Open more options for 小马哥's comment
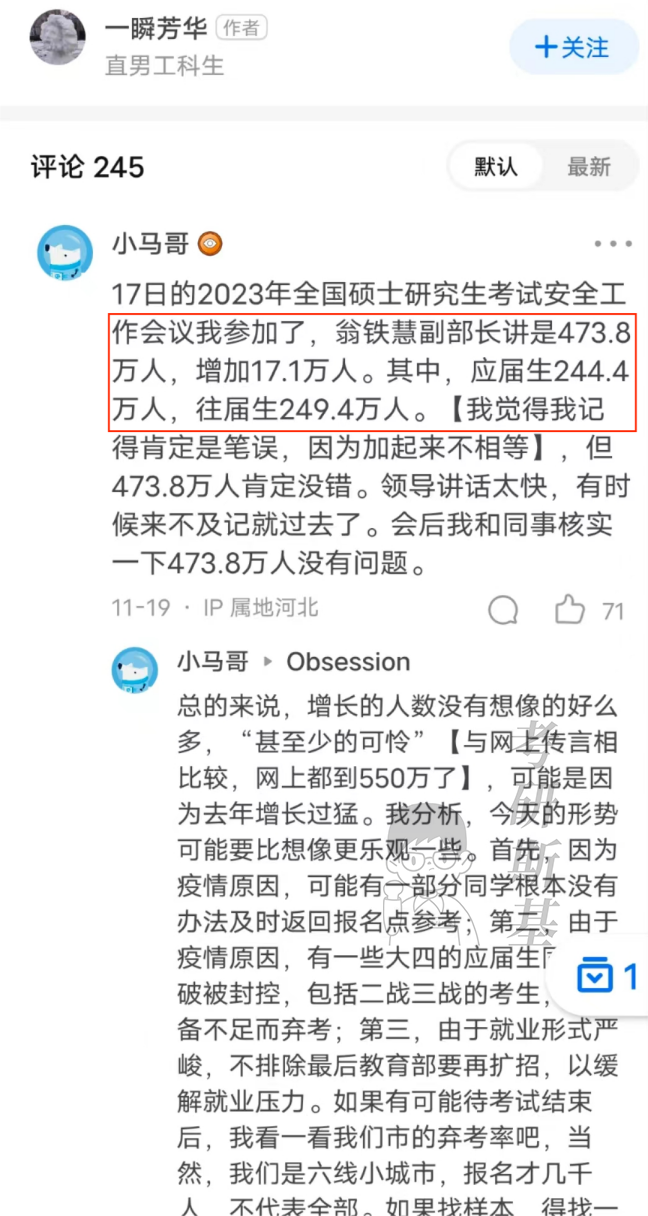 [x=612, y=244]
